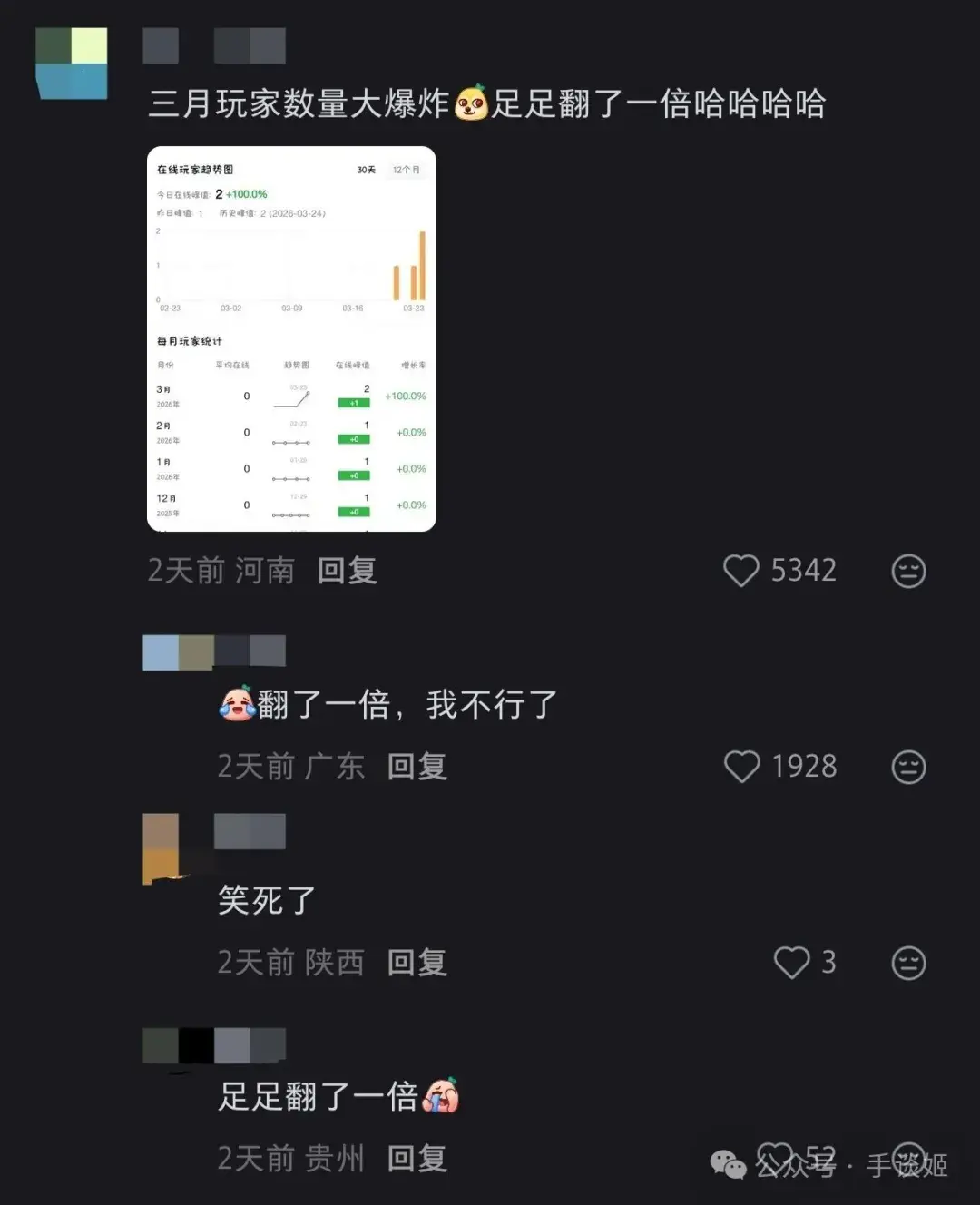
Task: Like the reply 翻了一倍，我不行了
Action: (741, 767)
